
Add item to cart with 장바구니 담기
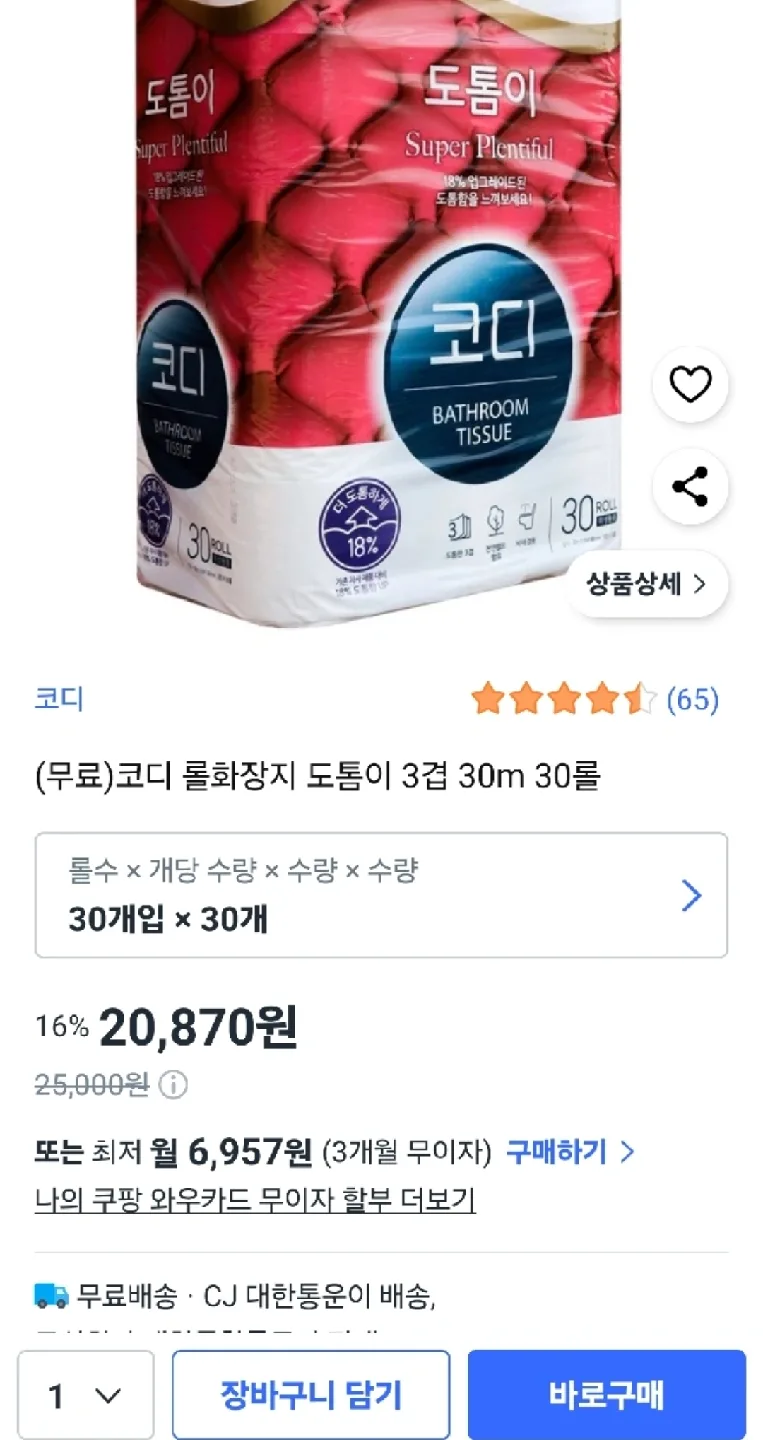311,1395
